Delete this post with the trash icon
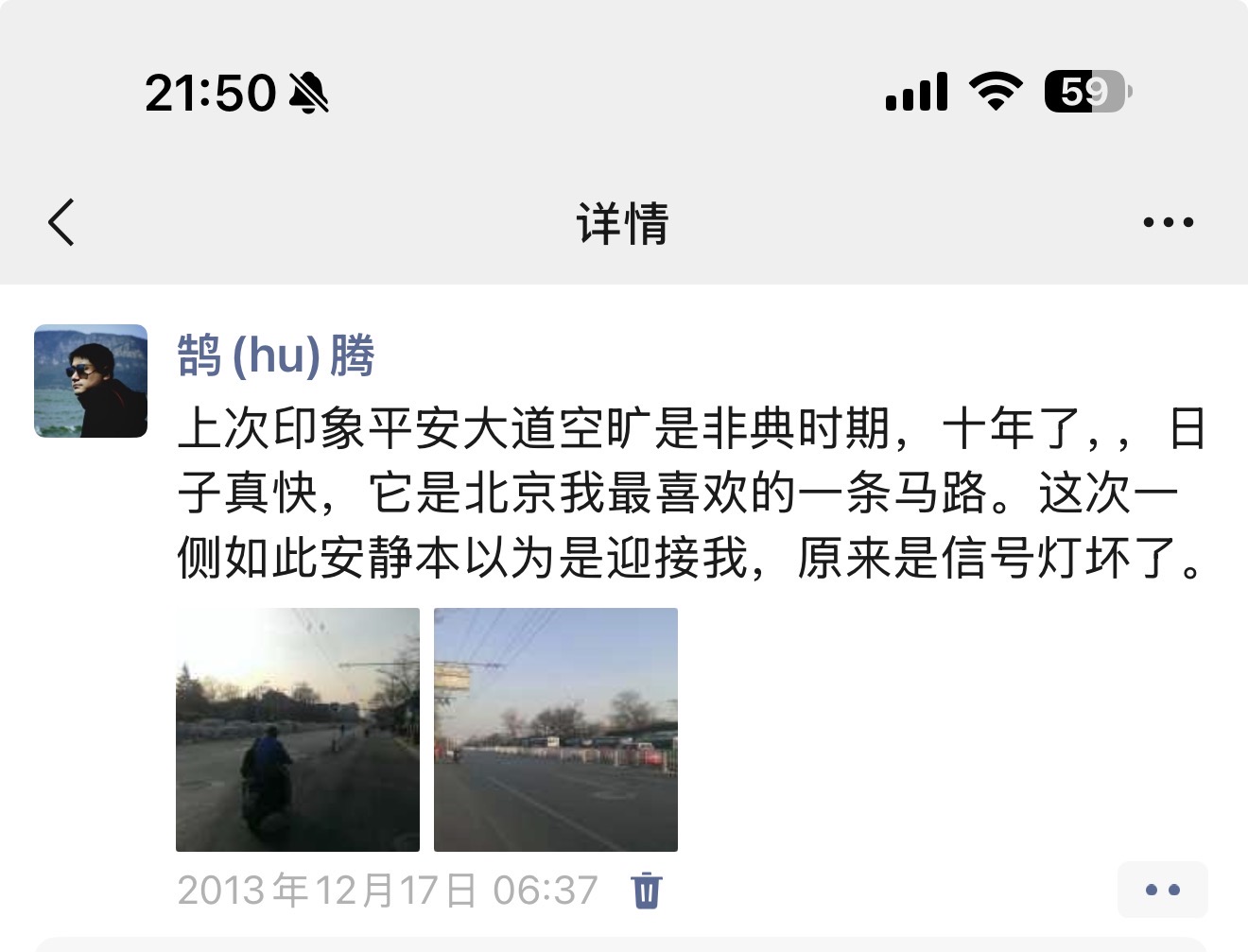Viewport: 1248px width, 952px height. point(647,891)
